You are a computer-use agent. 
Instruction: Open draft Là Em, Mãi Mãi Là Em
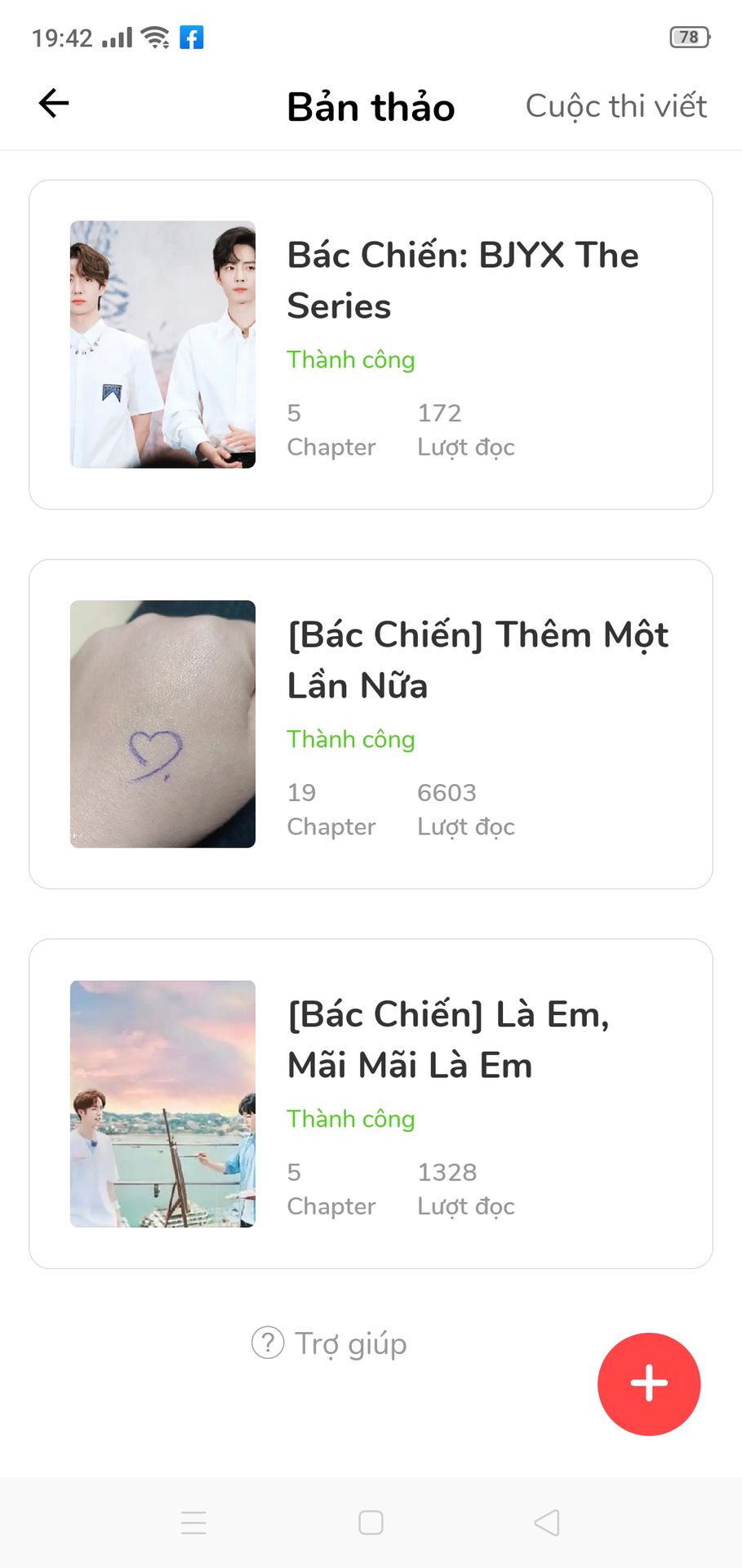pyautogui.click(x=449, y=1040)
